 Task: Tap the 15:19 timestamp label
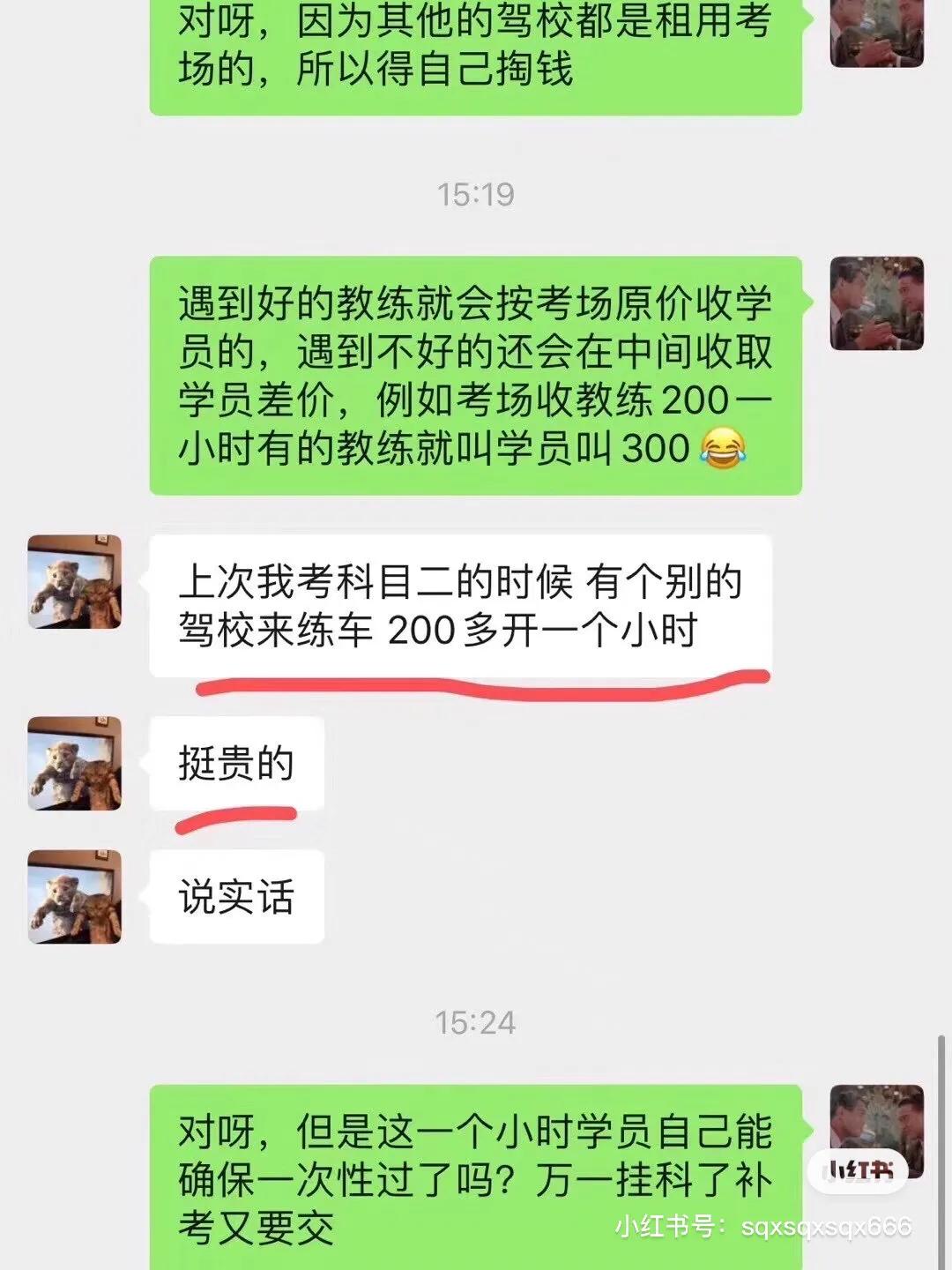pyautogui.click(x=476, y=192)
